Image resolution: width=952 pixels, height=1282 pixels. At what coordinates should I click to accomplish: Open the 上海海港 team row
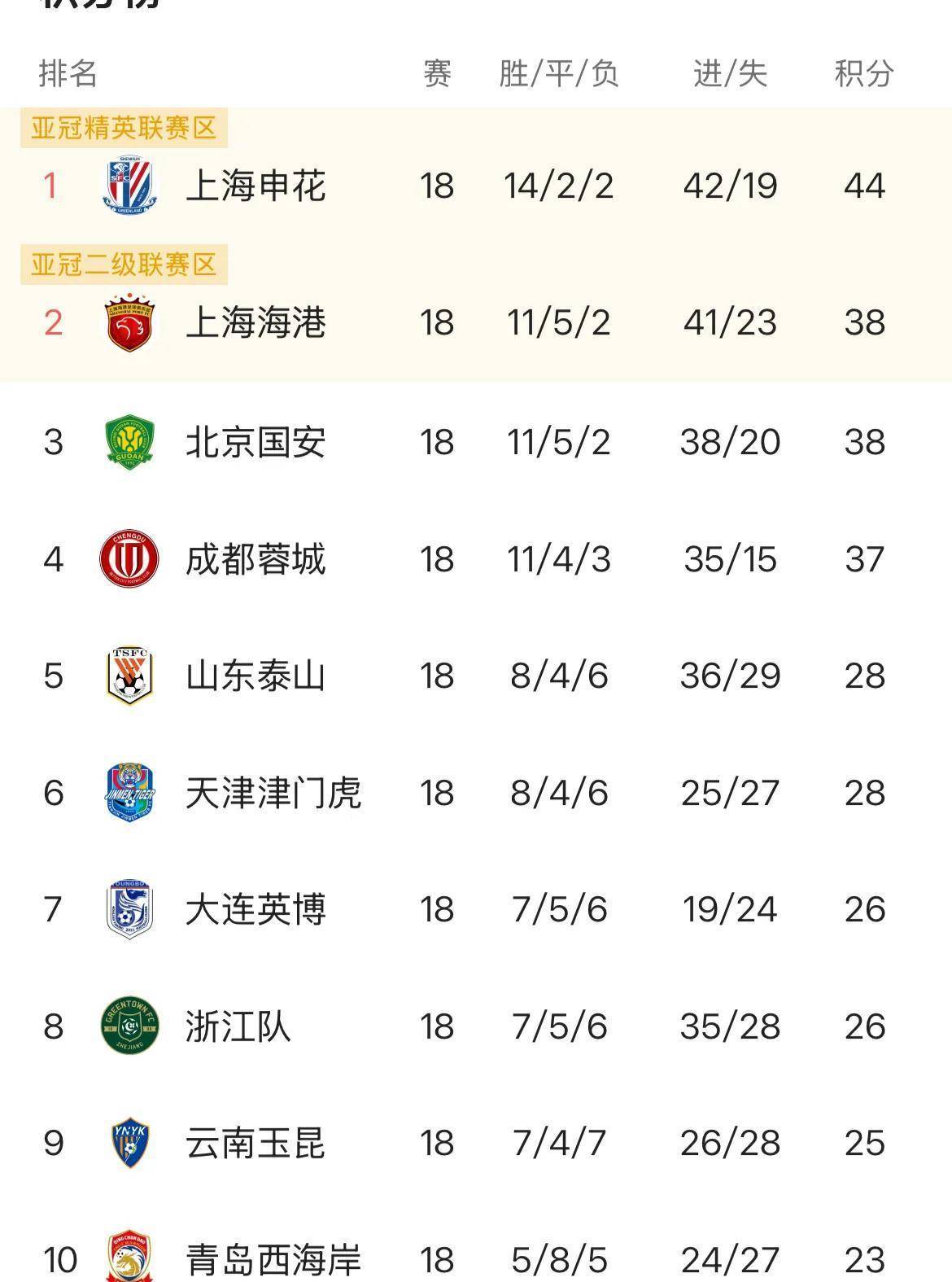(x=255, y=323)
